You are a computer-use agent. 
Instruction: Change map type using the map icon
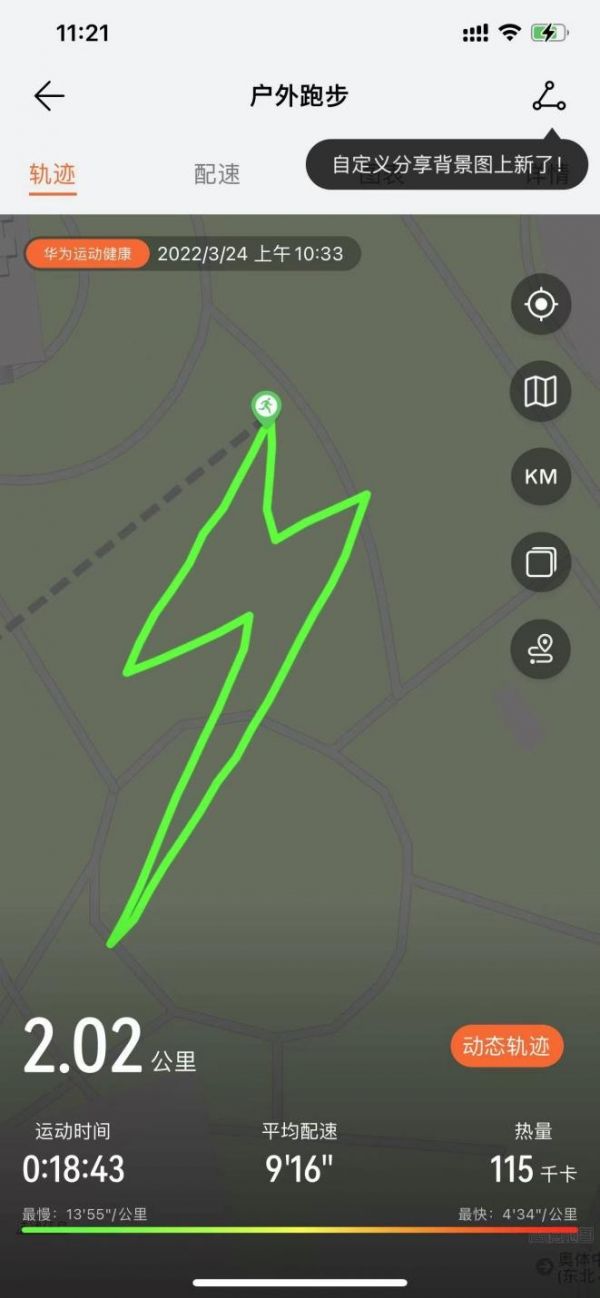(541, 391)
